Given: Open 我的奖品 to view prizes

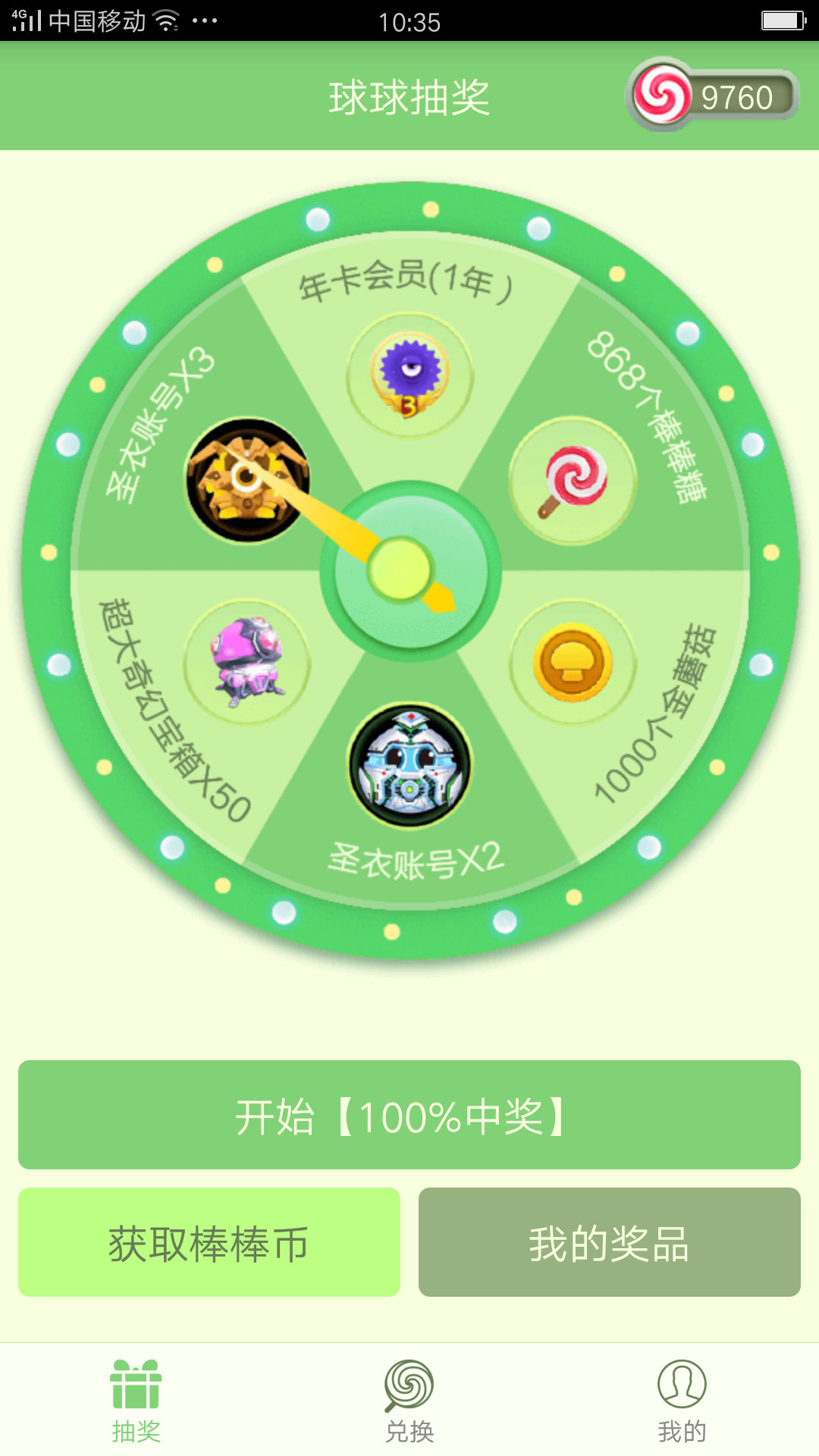Looking at the screenshot, I should tap(610, 1242).
